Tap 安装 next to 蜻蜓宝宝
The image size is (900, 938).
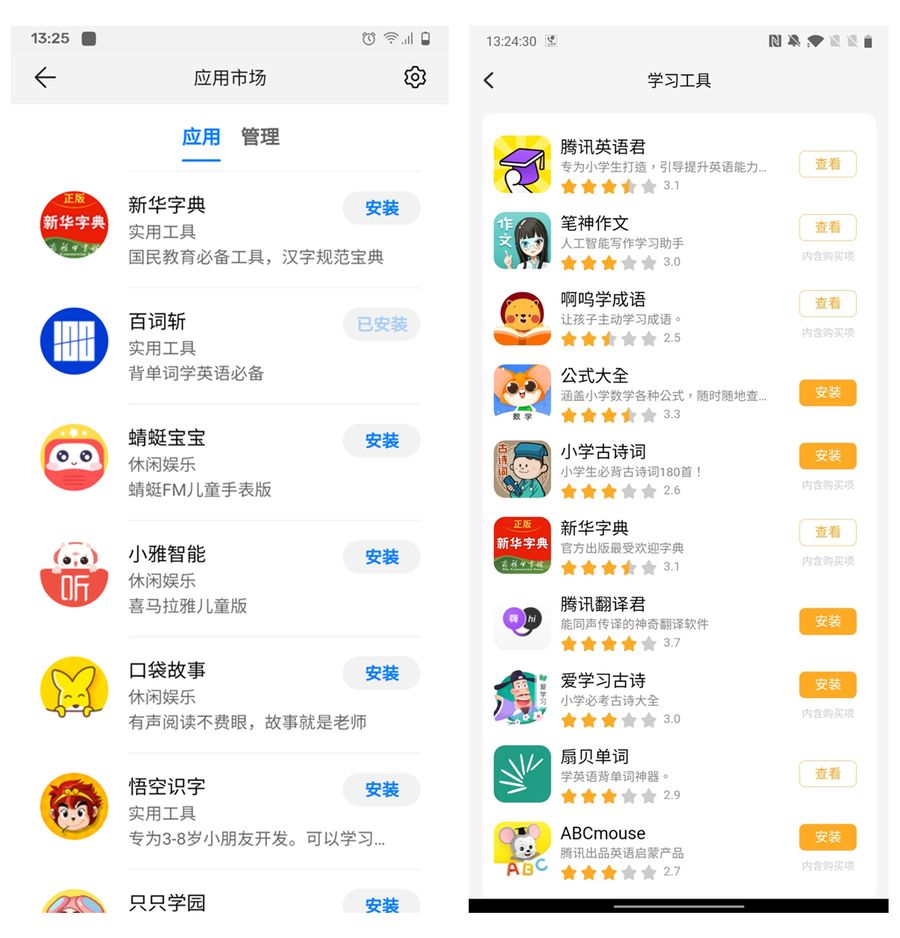(x=381, y=441)
